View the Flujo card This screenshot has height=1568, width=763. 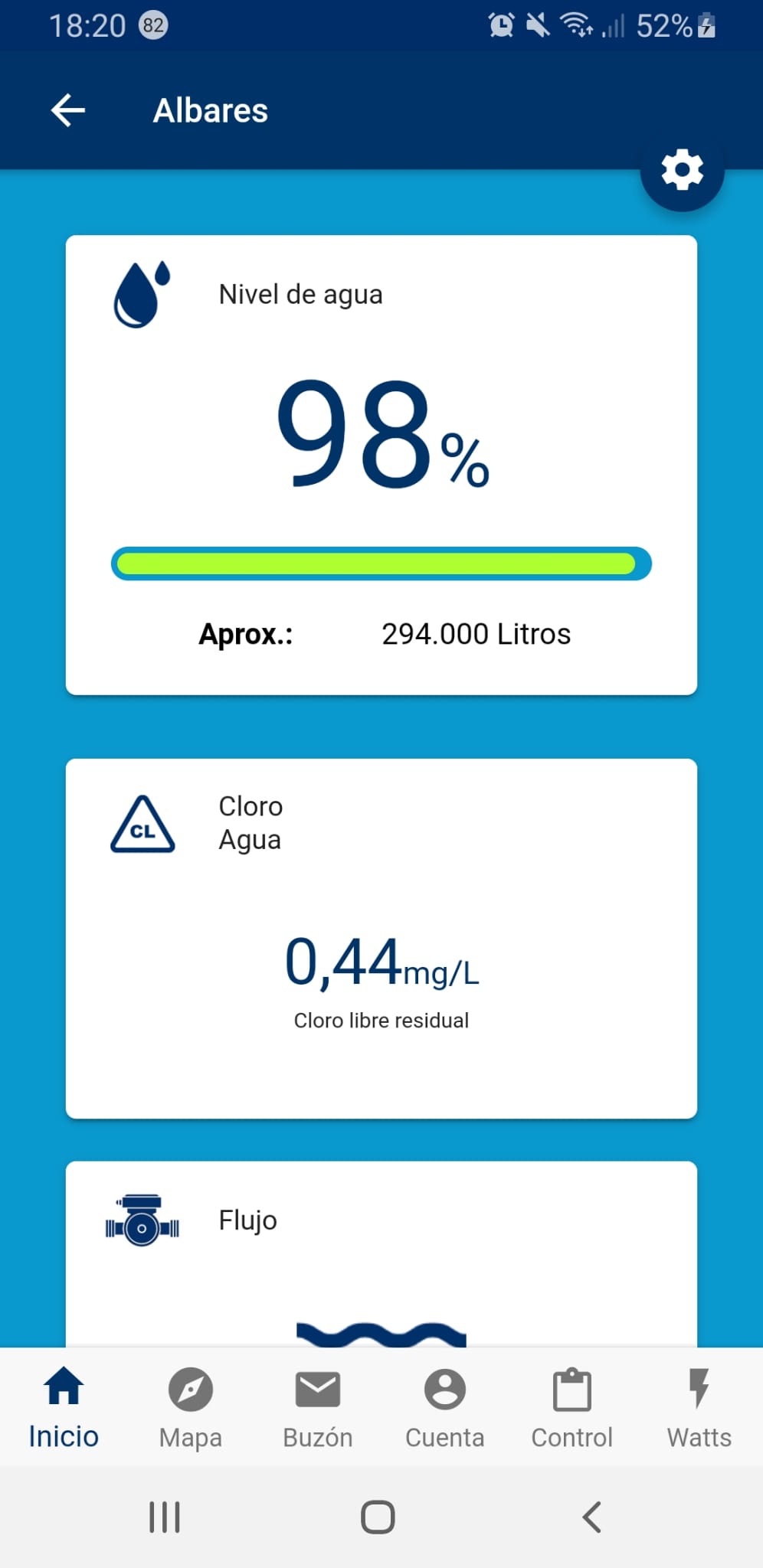click(381, 1254)
